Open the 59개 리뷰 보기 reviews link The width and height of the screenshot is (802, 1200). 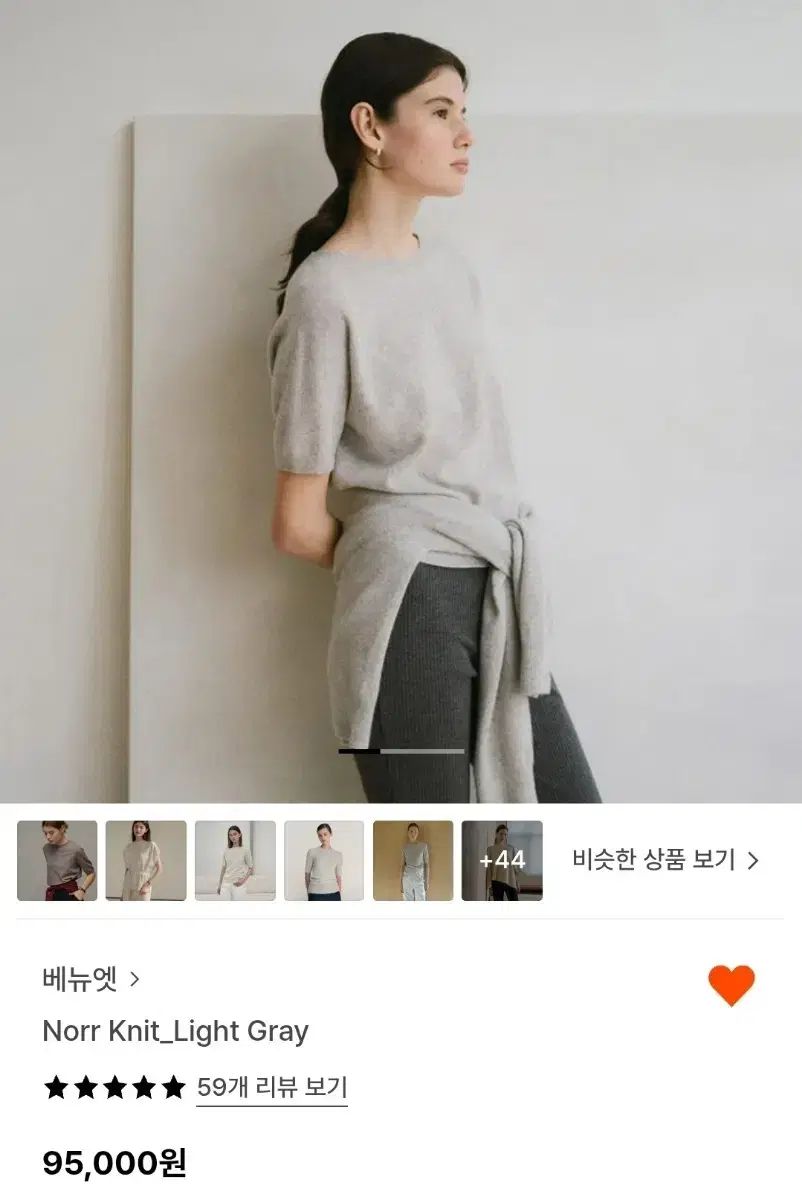tap(272, 1087)
